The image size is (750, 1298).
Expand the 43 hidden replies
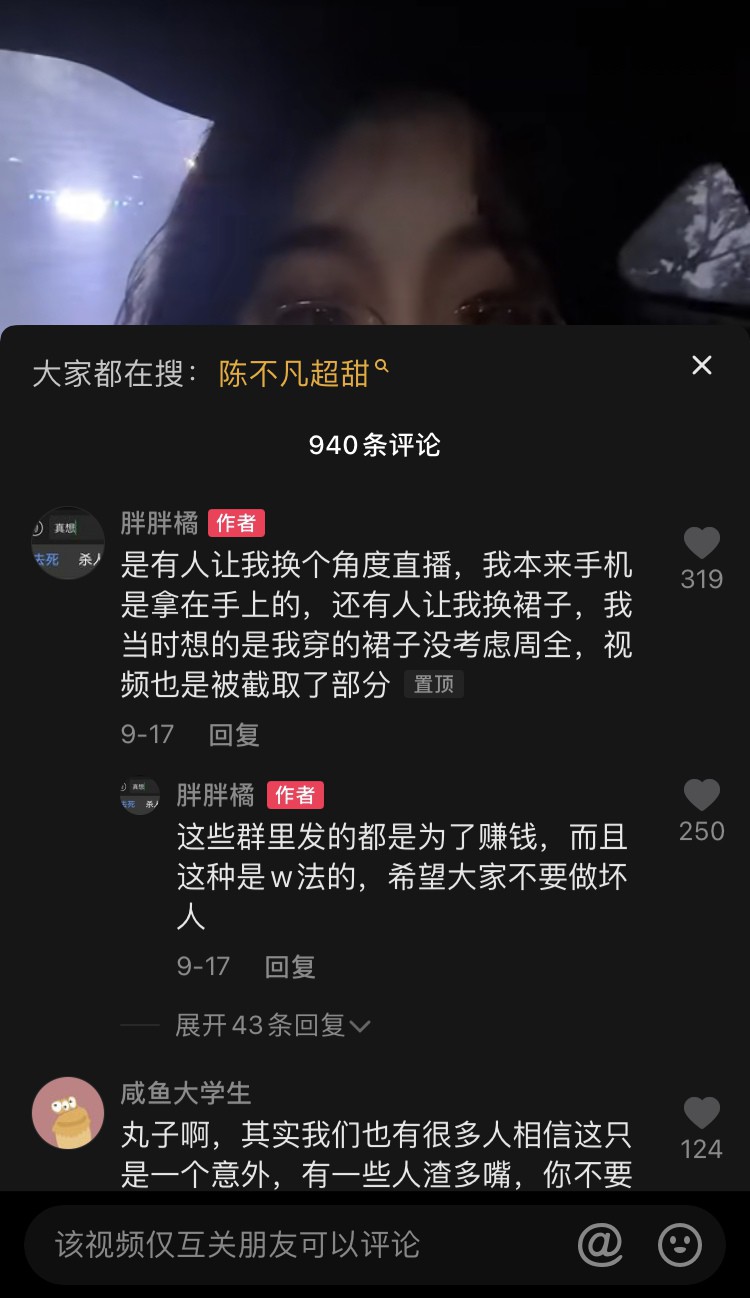coord(272,1025)
